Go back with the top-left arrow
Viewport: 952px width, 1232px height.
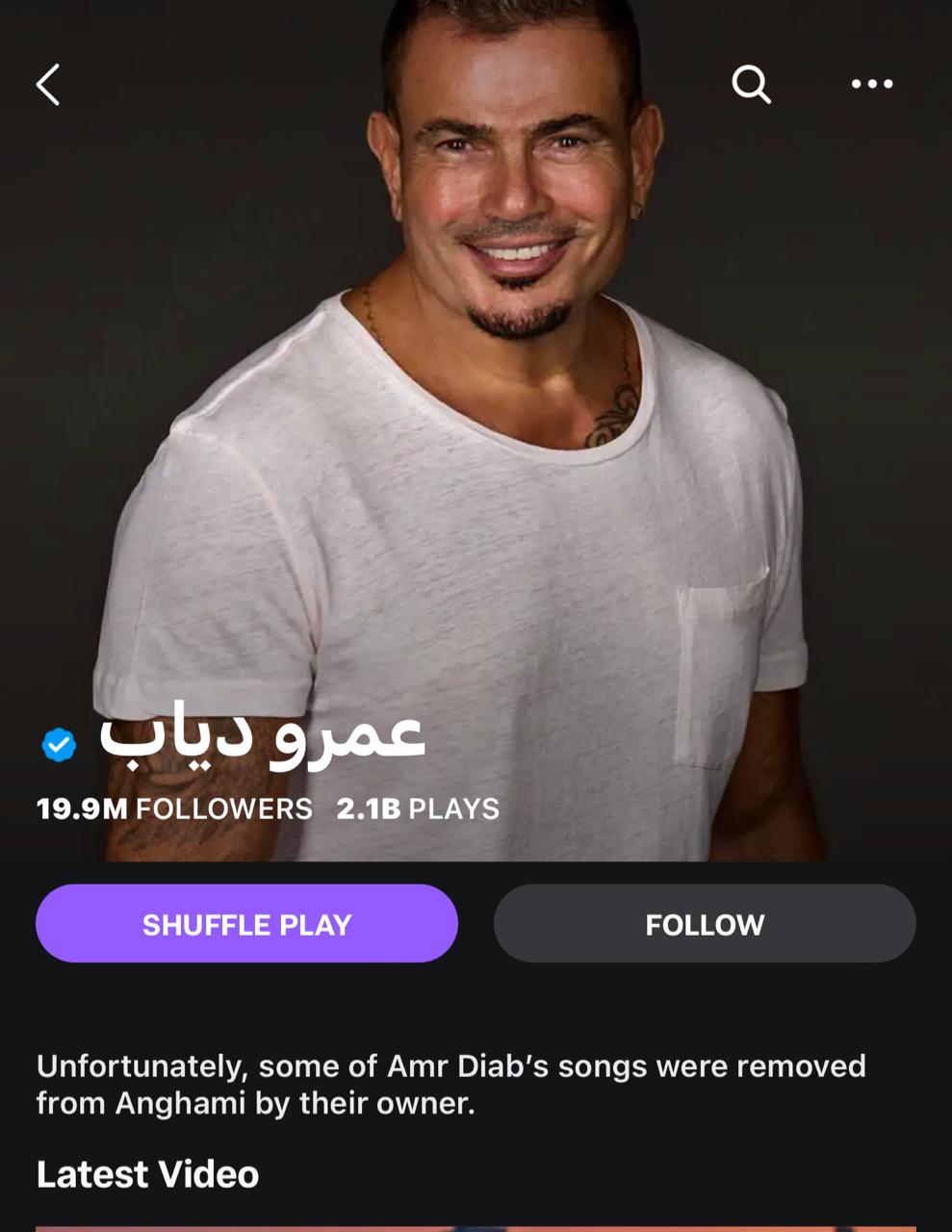48,85
